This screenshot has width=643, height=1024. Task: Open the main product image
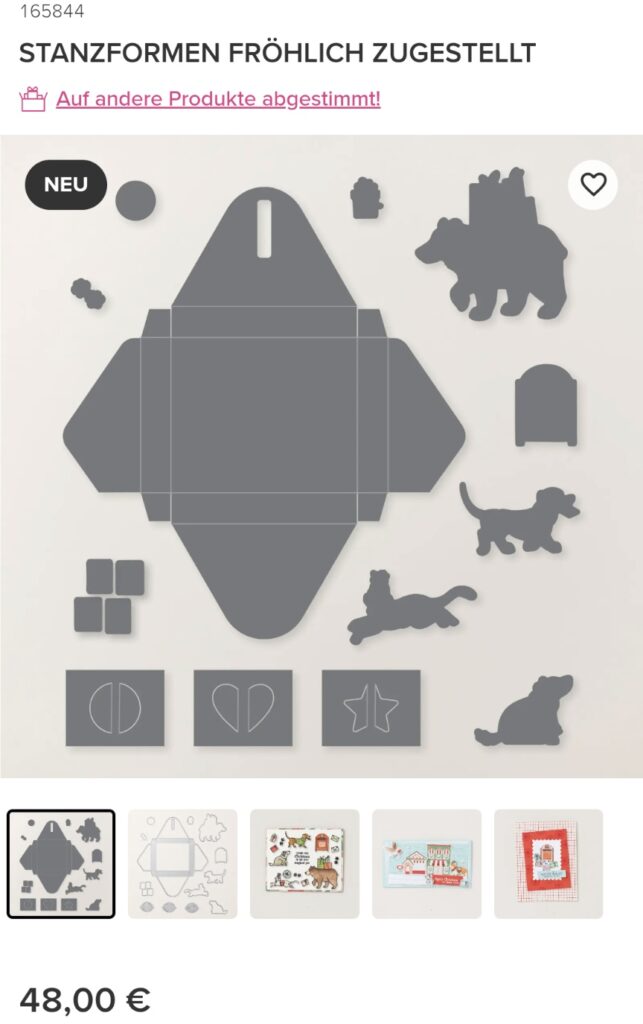pos(321,456)
